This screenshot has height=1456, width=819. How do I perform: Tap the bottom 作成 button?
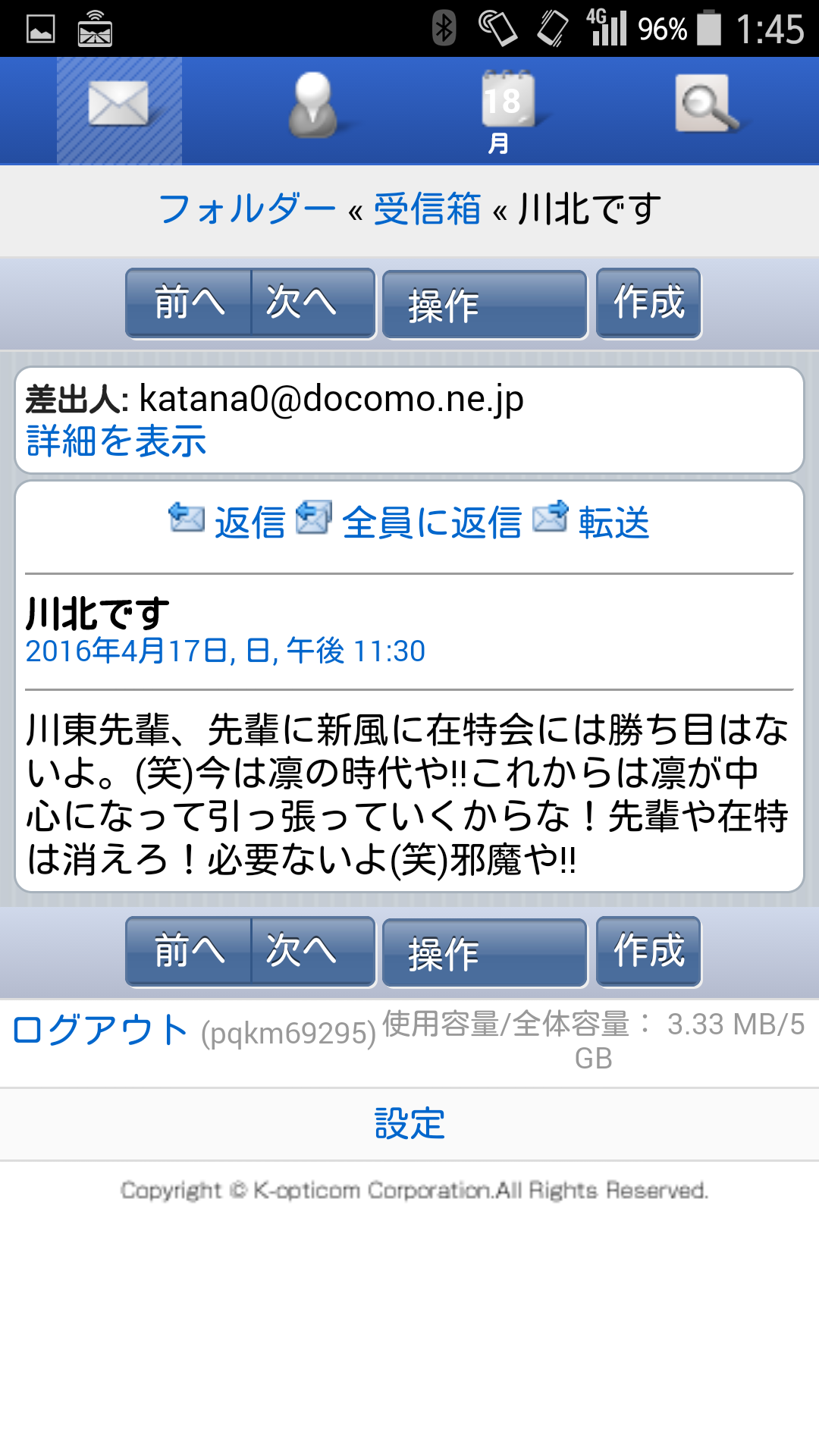click(x=648, y=951)
